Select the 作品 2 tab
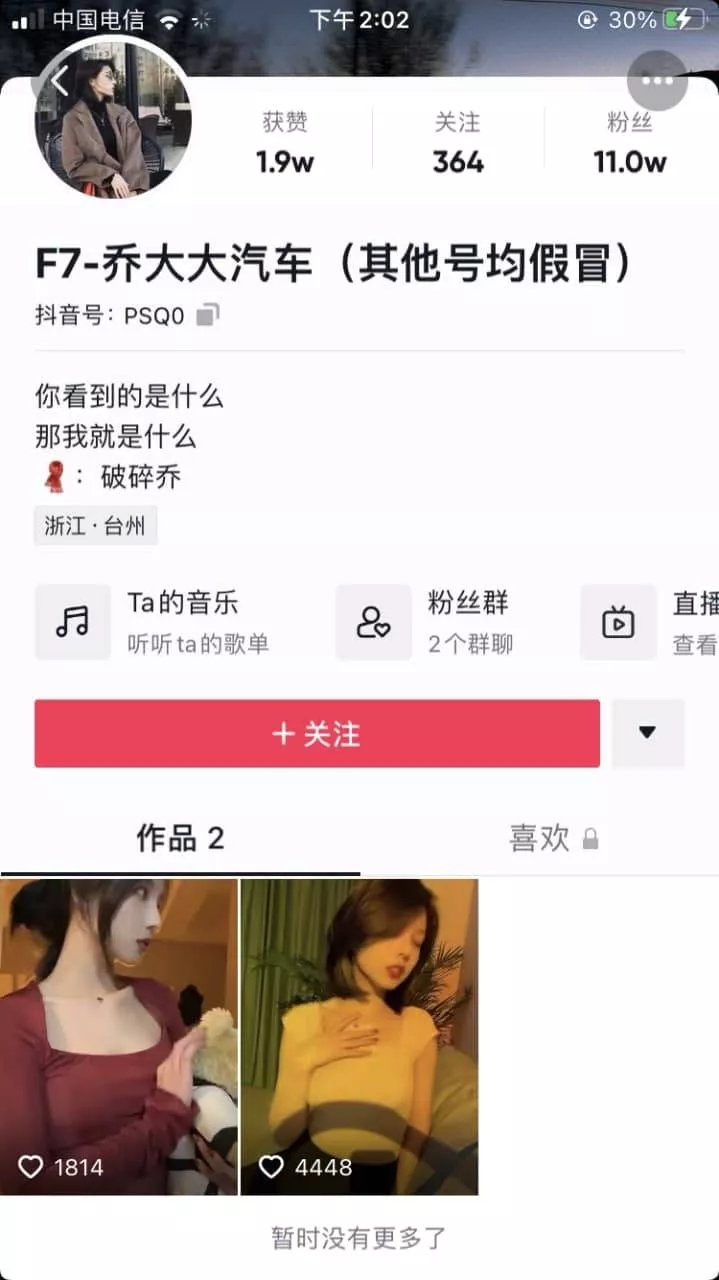Viewport: 719px width, 1280px height. (x=180, y=838)
